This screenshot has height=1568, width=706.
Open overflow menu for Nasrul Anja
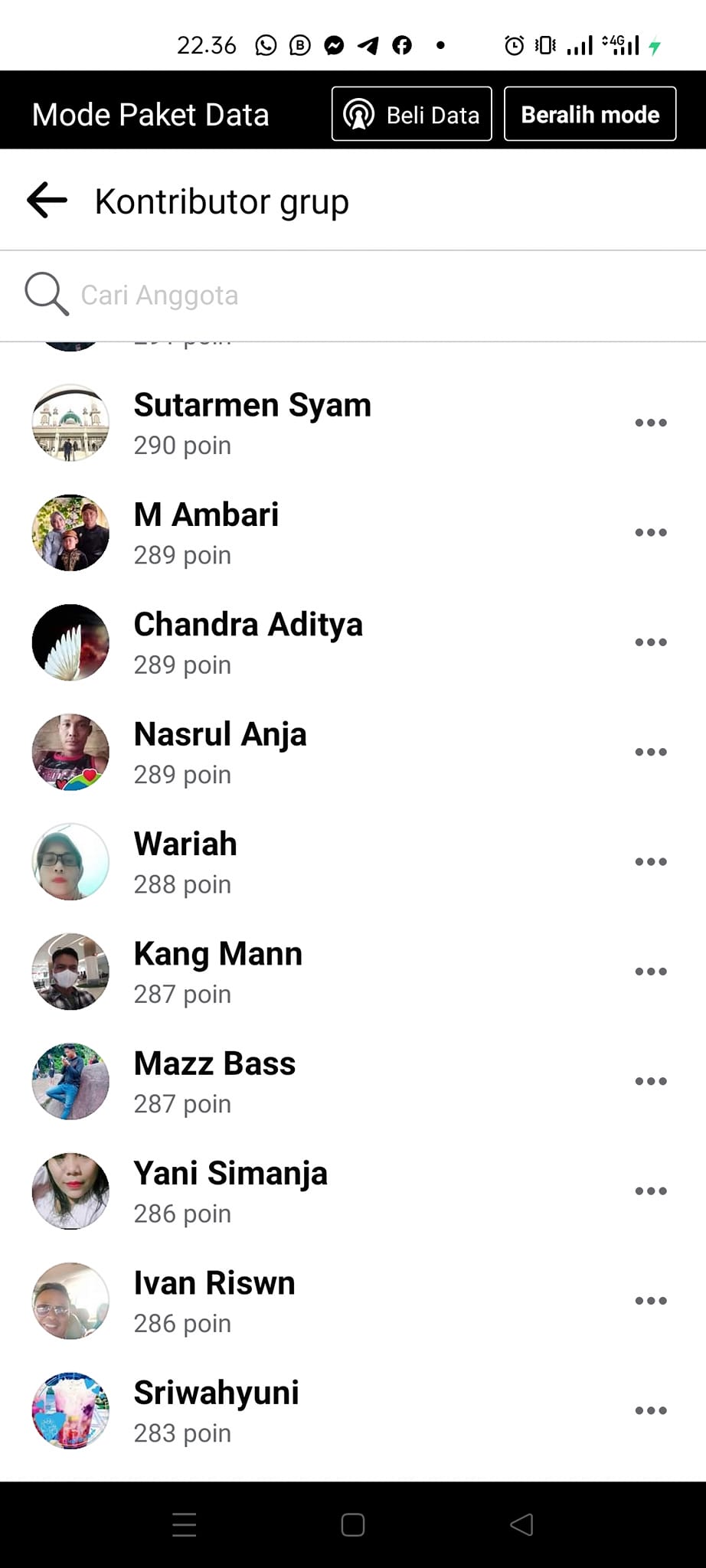[651, 752]
